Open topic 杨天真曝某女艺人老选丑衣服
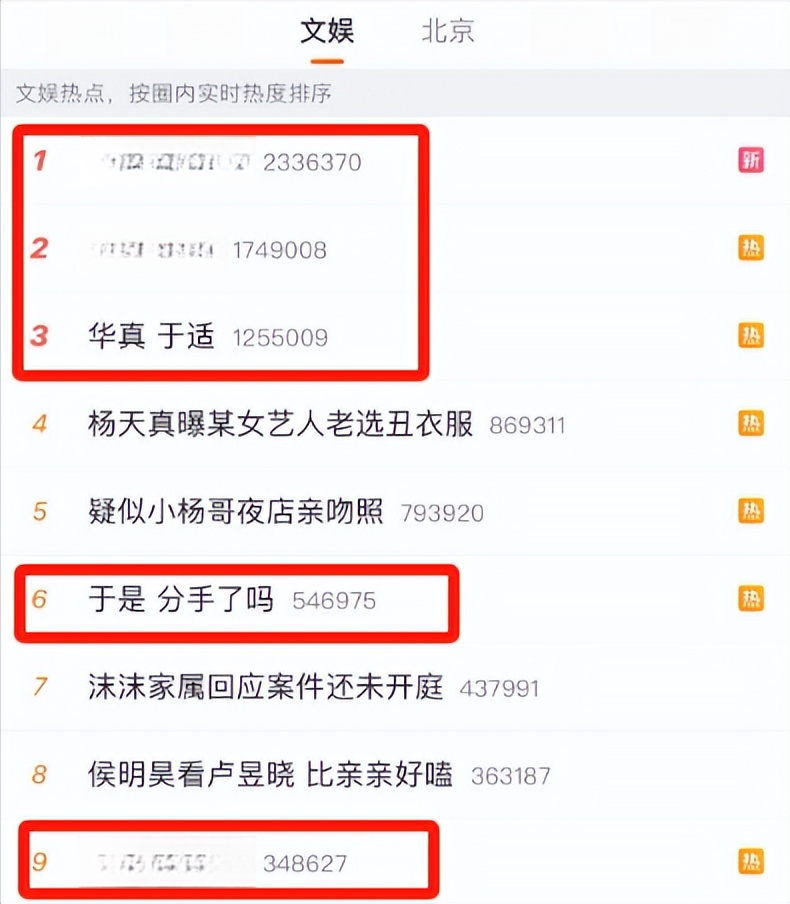This screenshot has height=904, width=790. click(x=280, y=424)
